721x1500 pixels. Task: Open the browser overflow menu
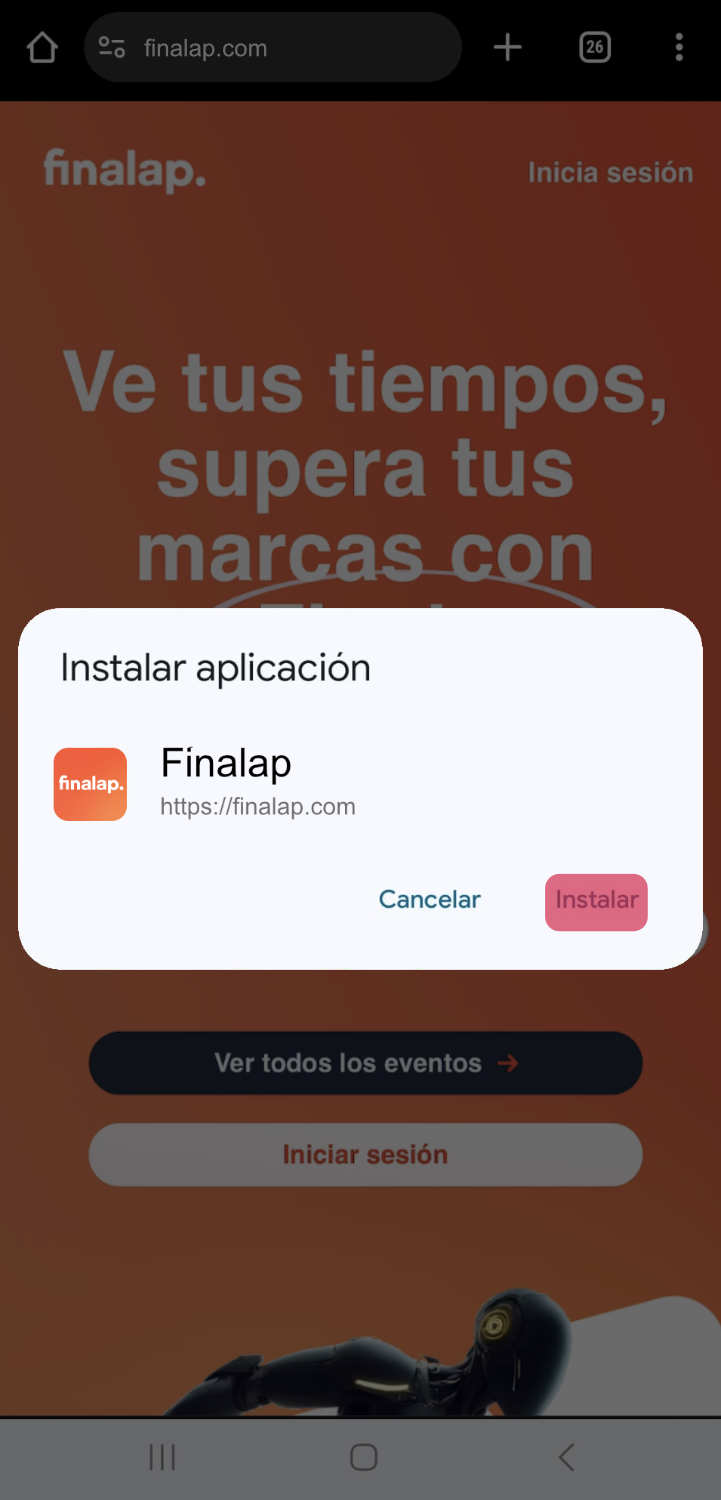click(679, 47)
